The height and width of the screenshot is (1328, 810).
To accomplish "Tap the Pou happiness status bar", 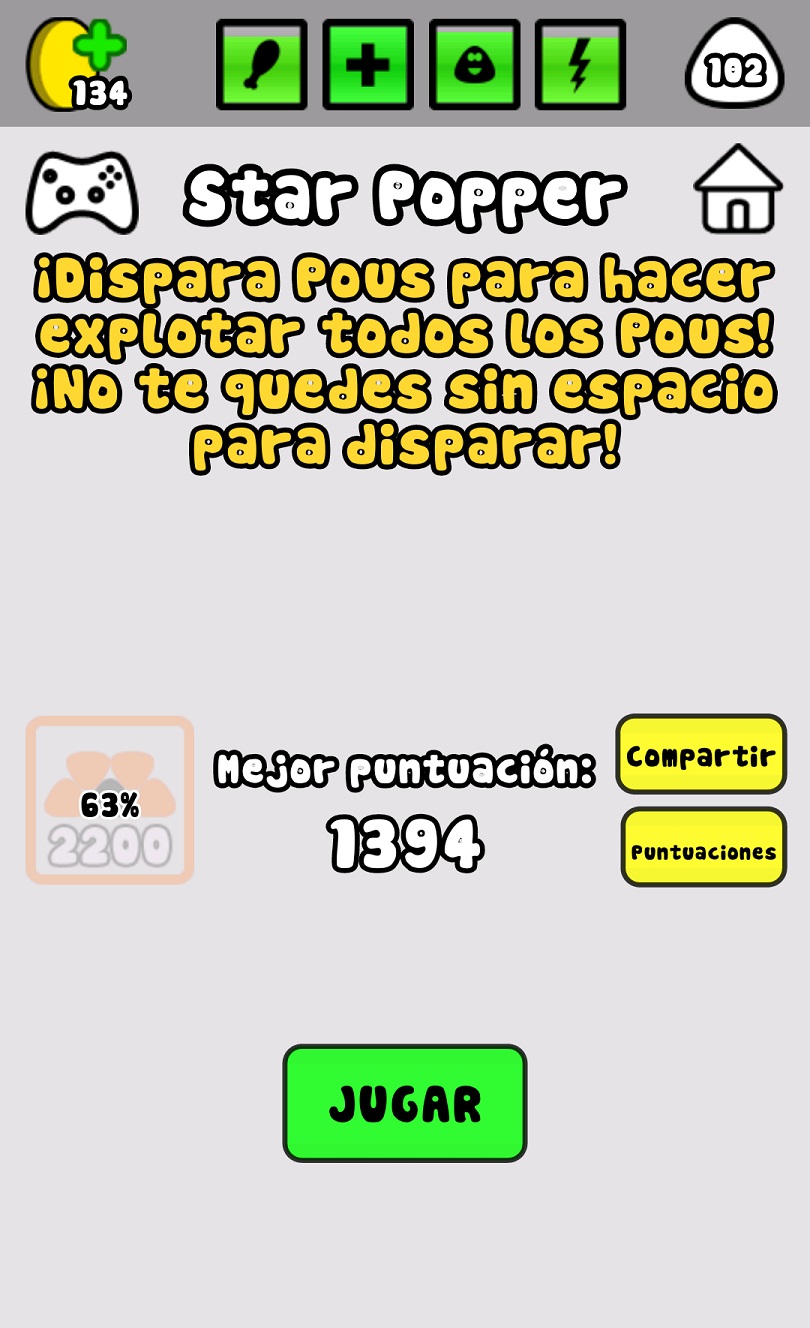I will [x=474, y=65].
